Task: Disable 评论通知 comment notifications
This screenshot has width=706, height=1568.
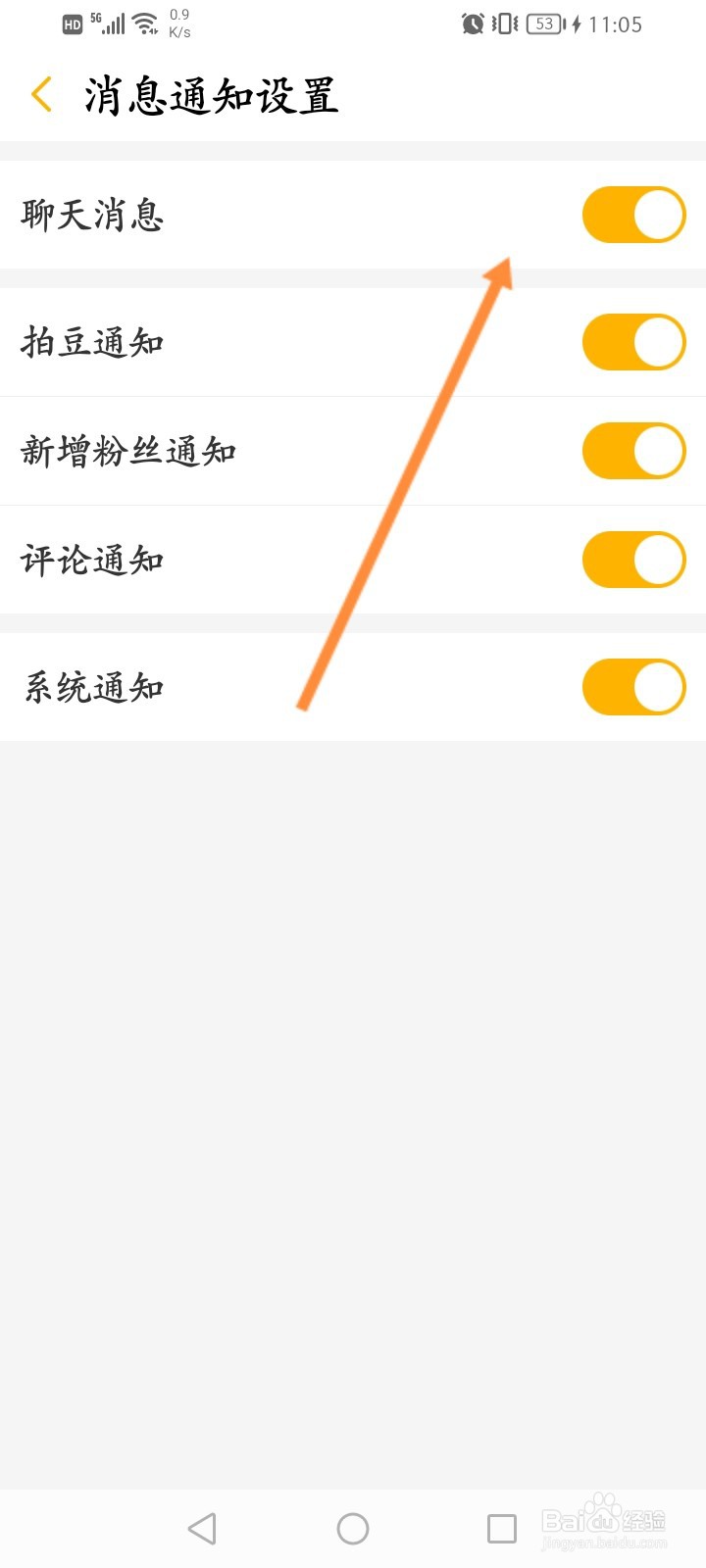Action: pos(633,560)
